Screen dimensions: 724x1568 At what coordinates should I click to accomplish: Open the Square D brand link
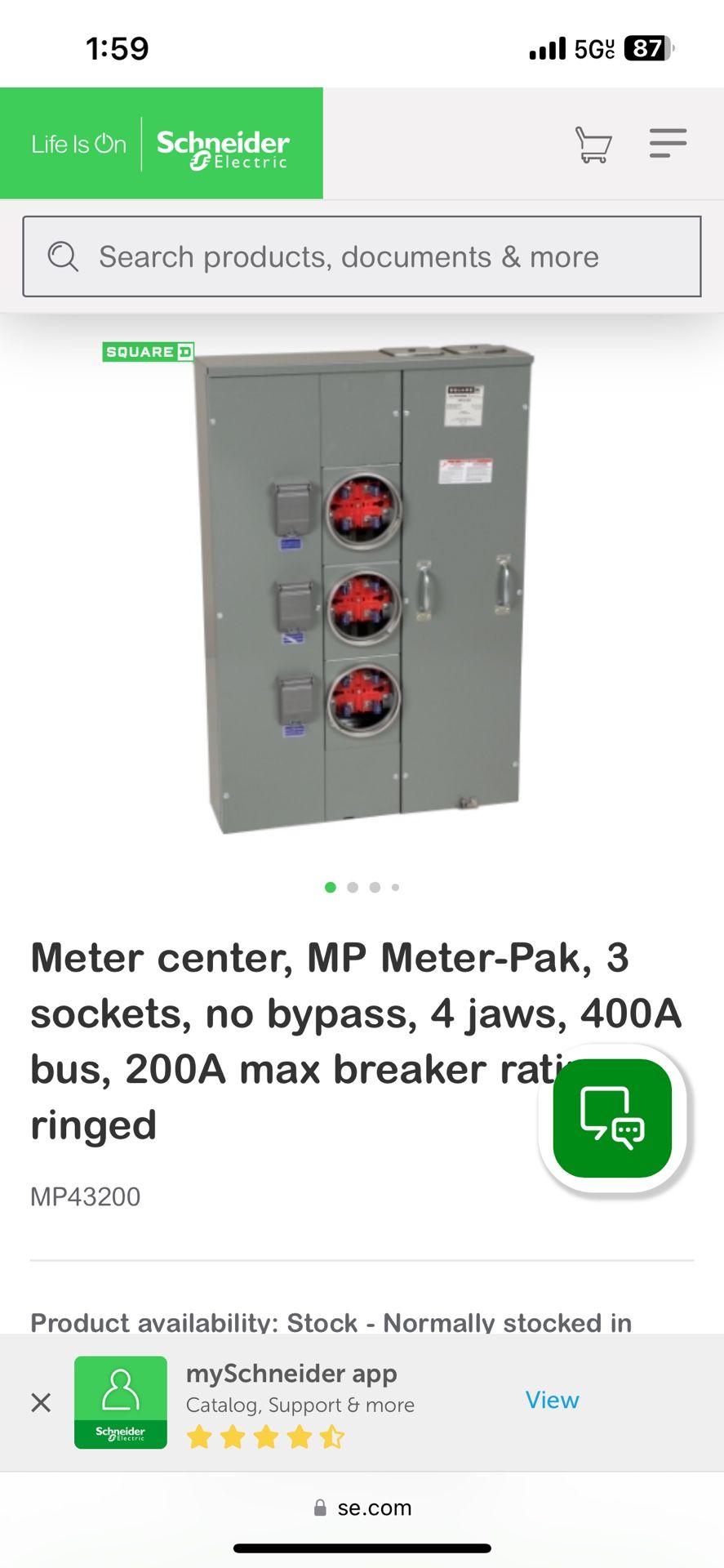[x=147, y=352]
